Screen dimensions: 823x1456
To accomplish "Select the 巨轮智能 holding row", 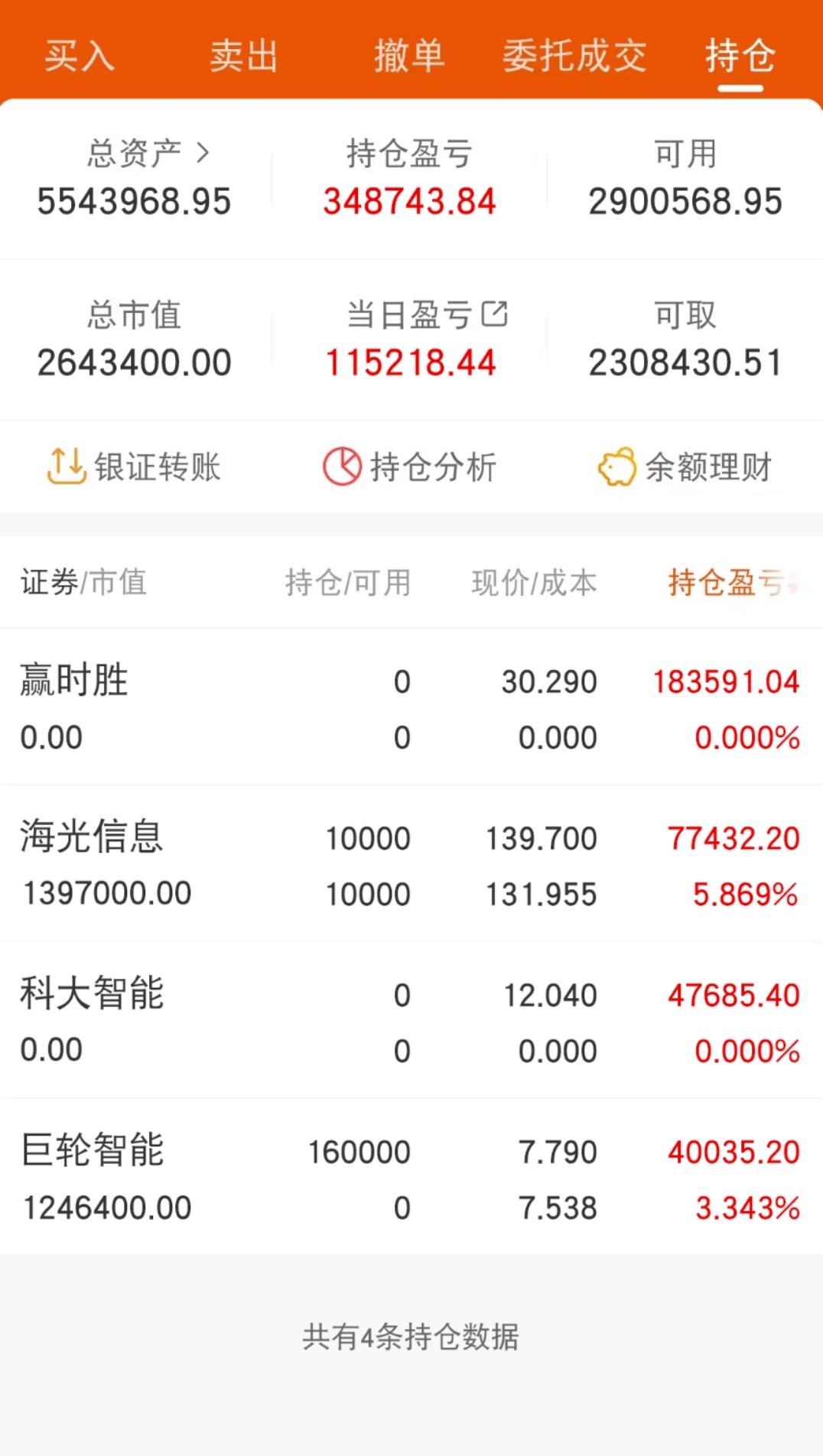I will click(x=411, y=1178).
